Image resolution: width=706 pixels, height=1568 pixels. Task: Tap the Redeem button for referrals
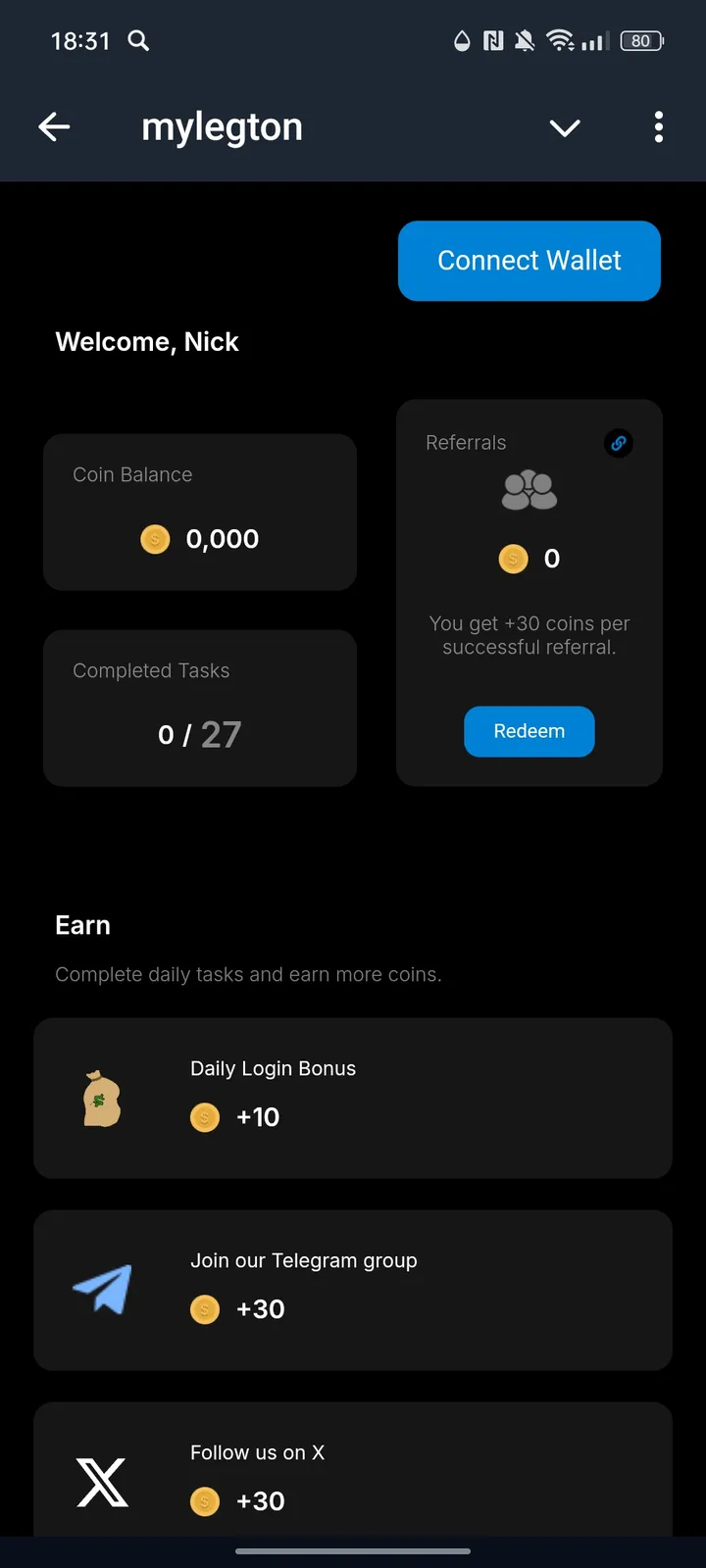(529, 731)
